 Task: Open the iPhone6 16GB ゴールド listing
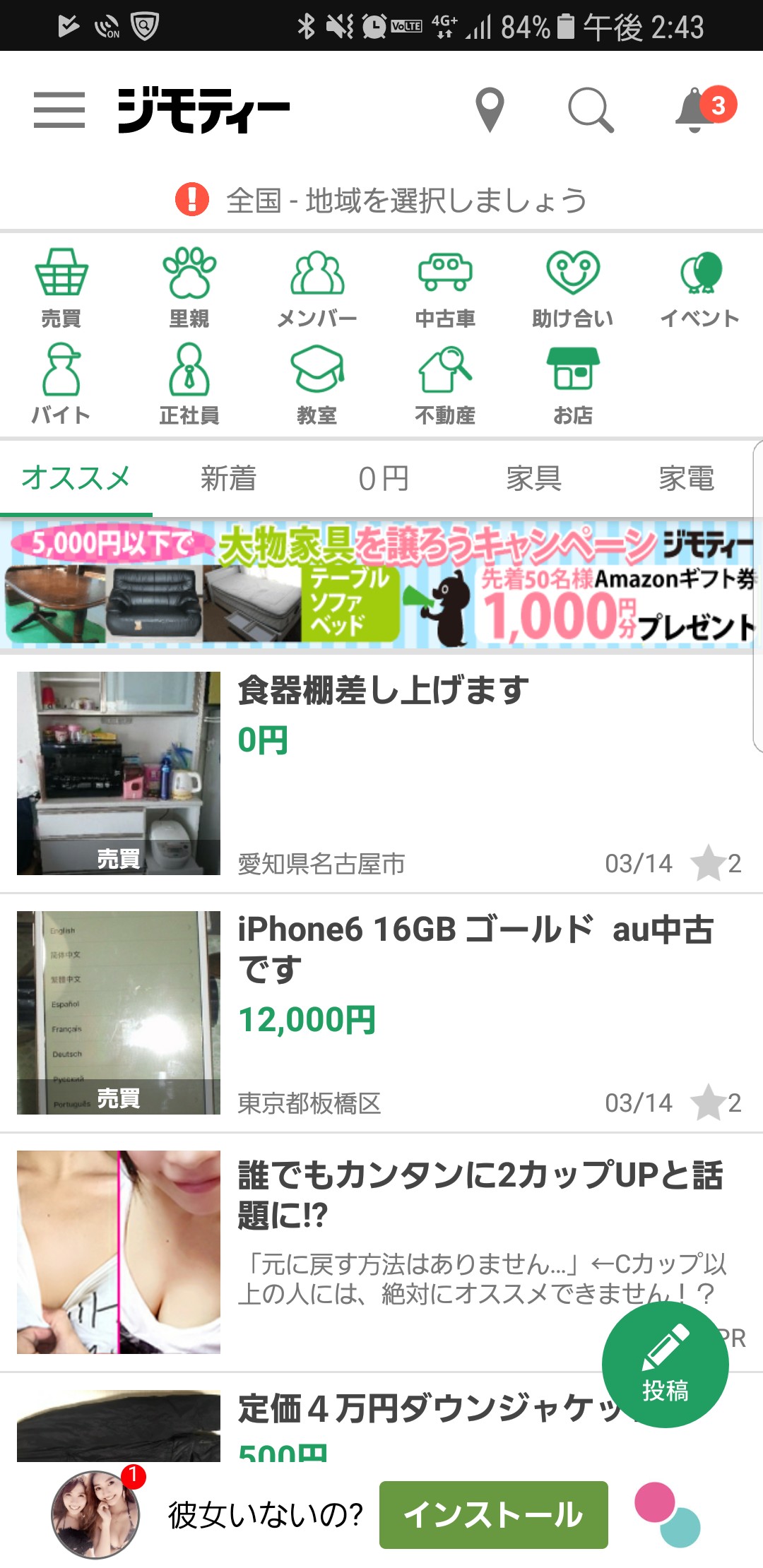(x=381, y=1012)
